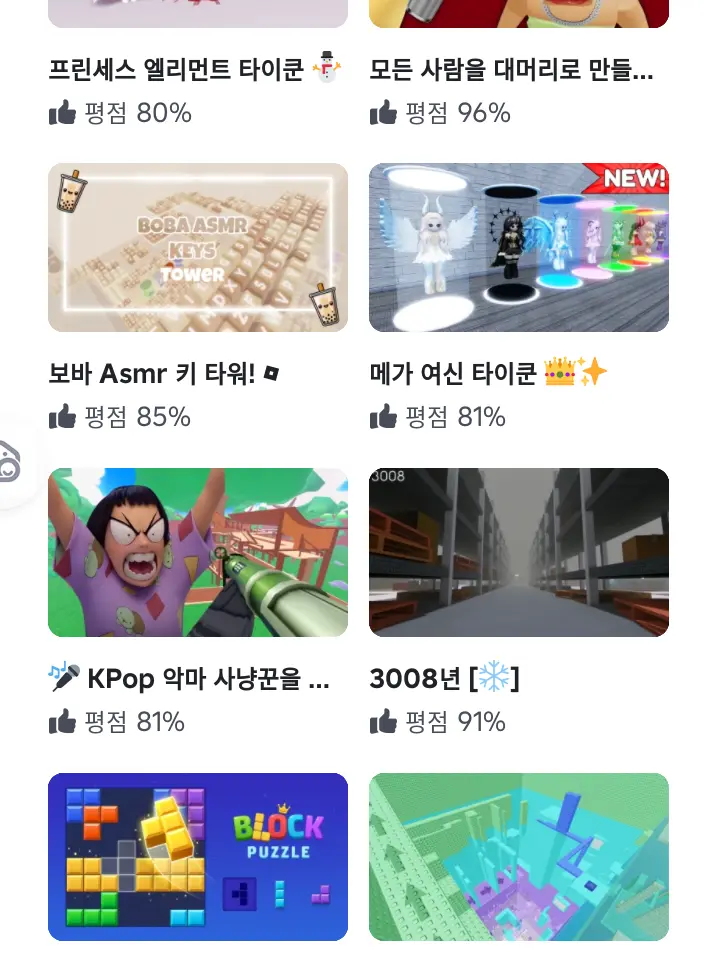Image resolution: width=720 pixels, height=960 pixels.
Task: Click the foggy warehouse thumbnail for 3008년
Action: pyautogui.click(x=518, y=552)
